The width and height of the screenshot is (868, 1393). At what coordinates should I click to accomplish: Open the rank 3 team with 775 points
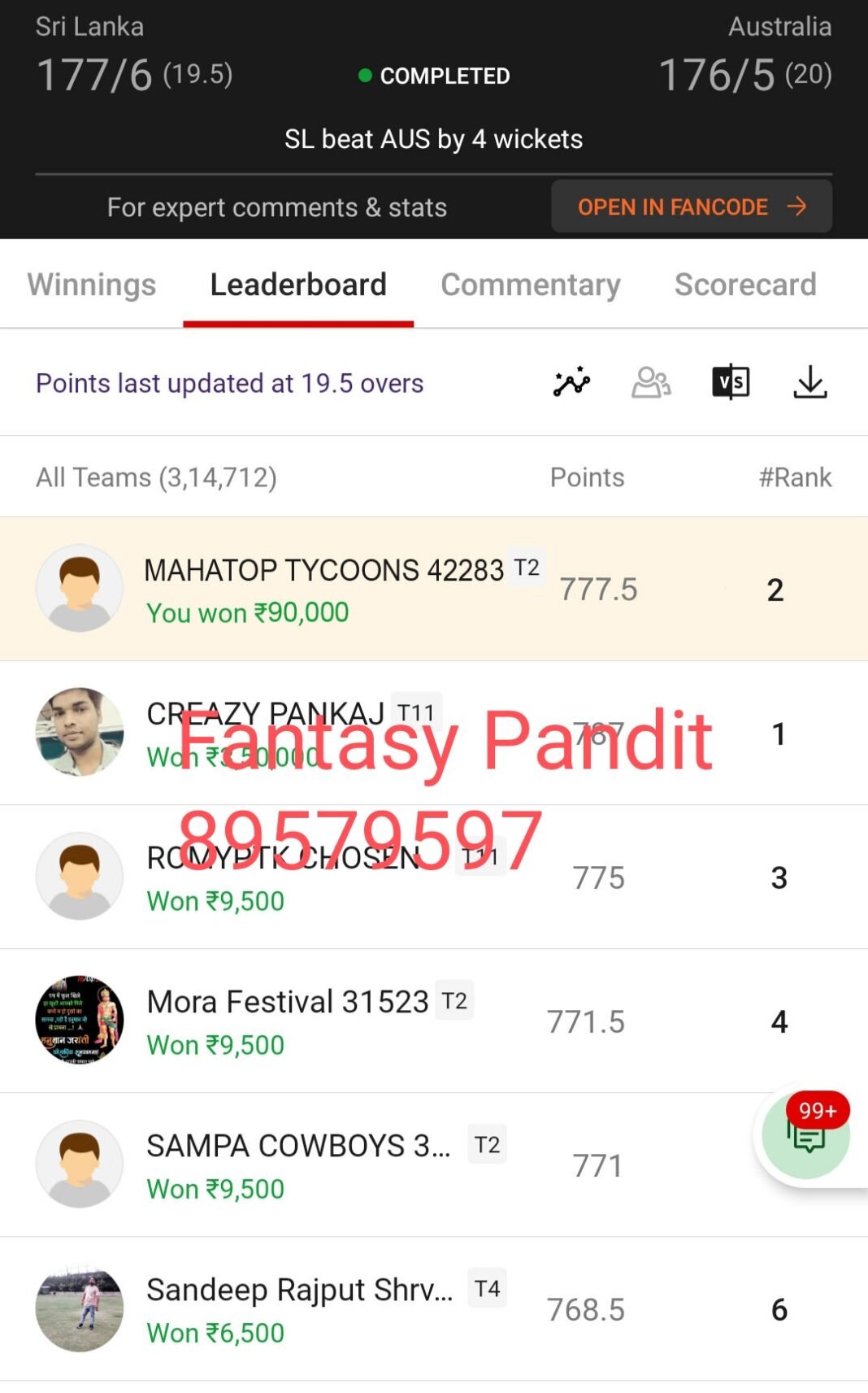point(434,877)
